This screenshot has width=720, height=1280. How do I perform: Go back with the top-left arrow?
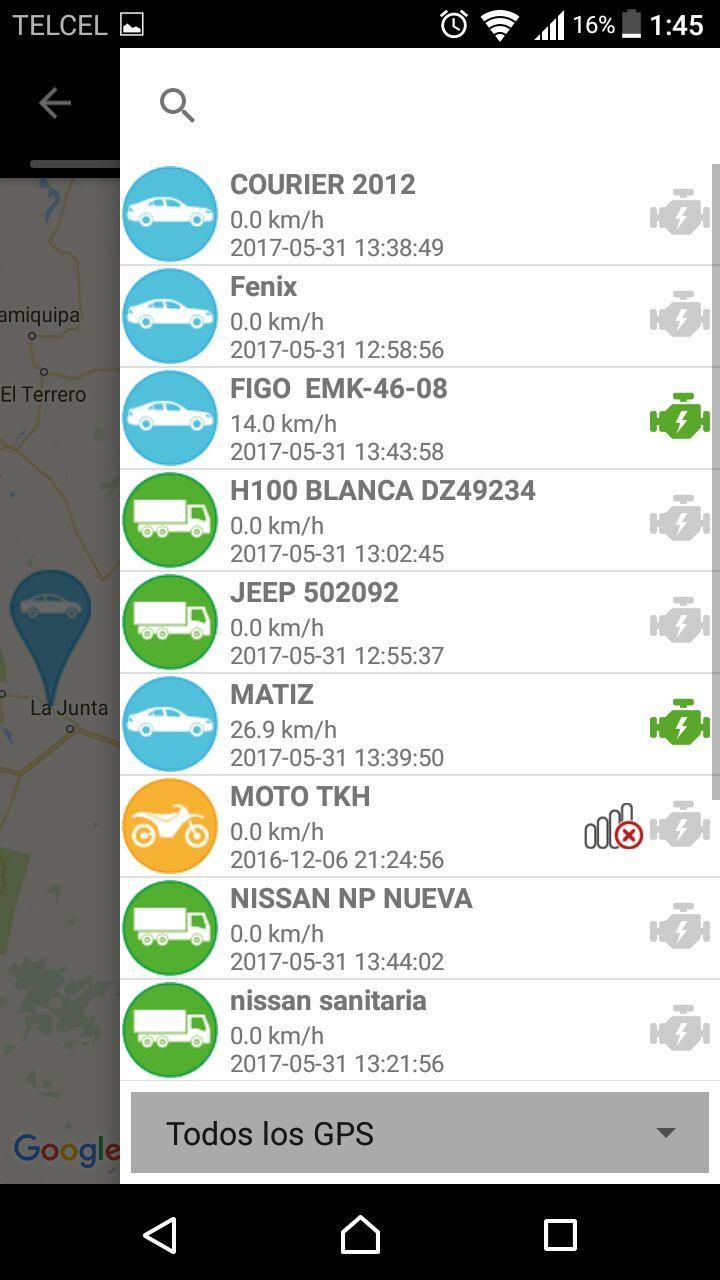(55, 103)
